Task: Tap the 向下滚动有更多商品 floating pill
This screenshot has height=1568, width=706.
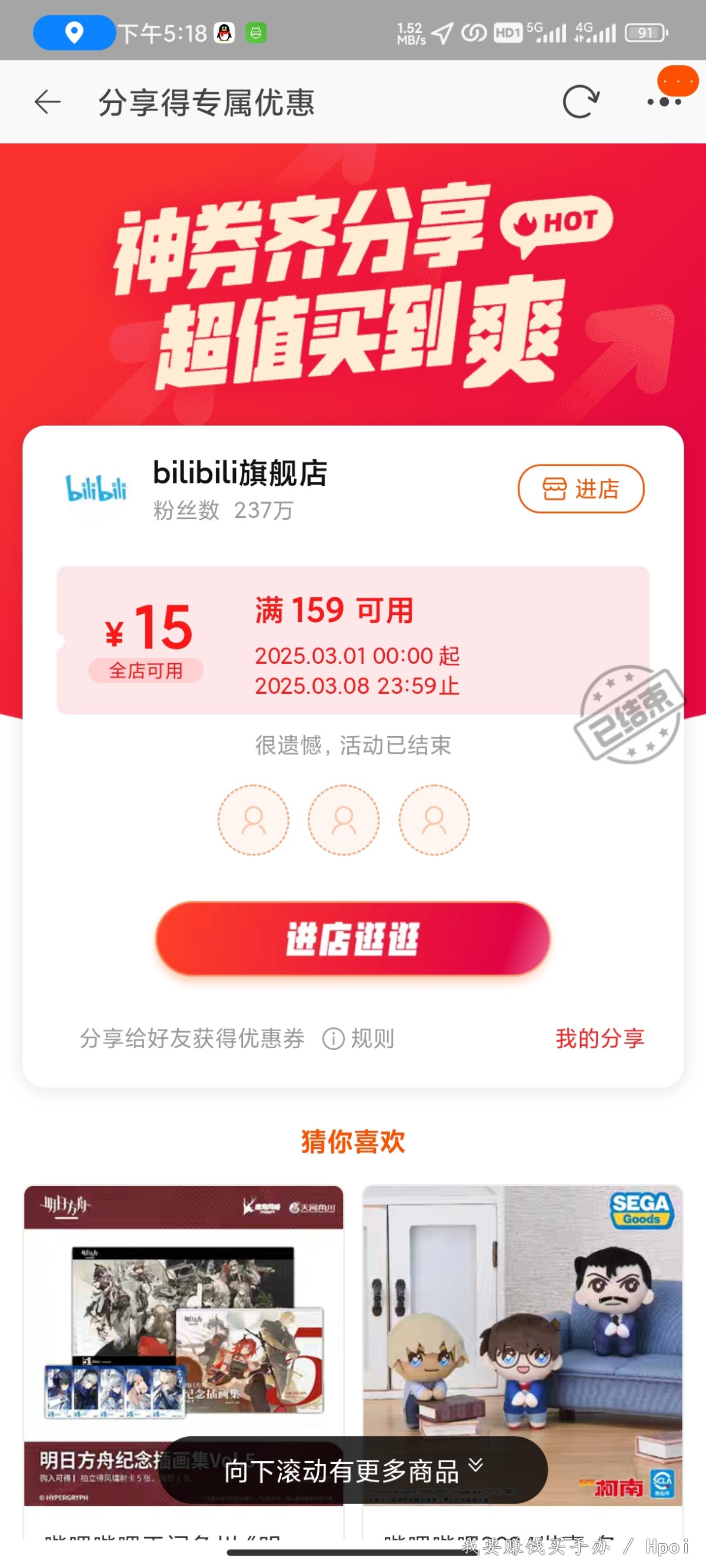Action: [352, 1470]
